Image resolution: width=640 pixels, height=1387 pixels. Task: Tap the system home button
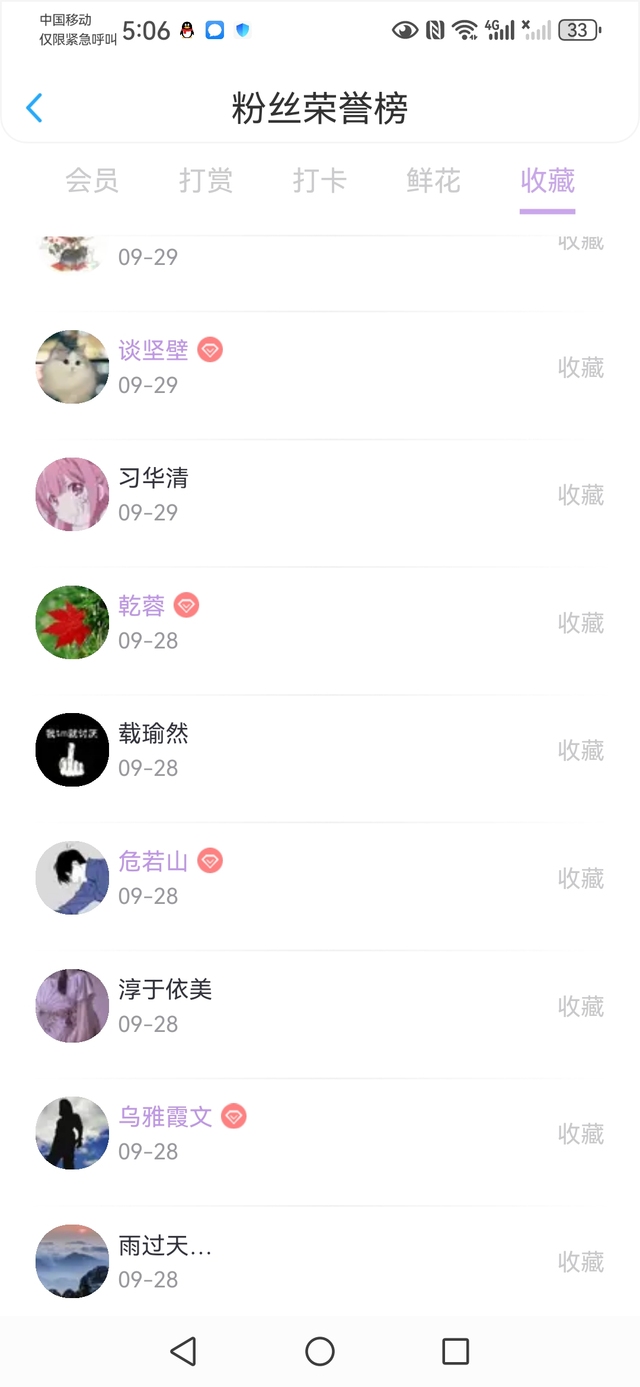pyautogui.click(x=320, y=1352)
